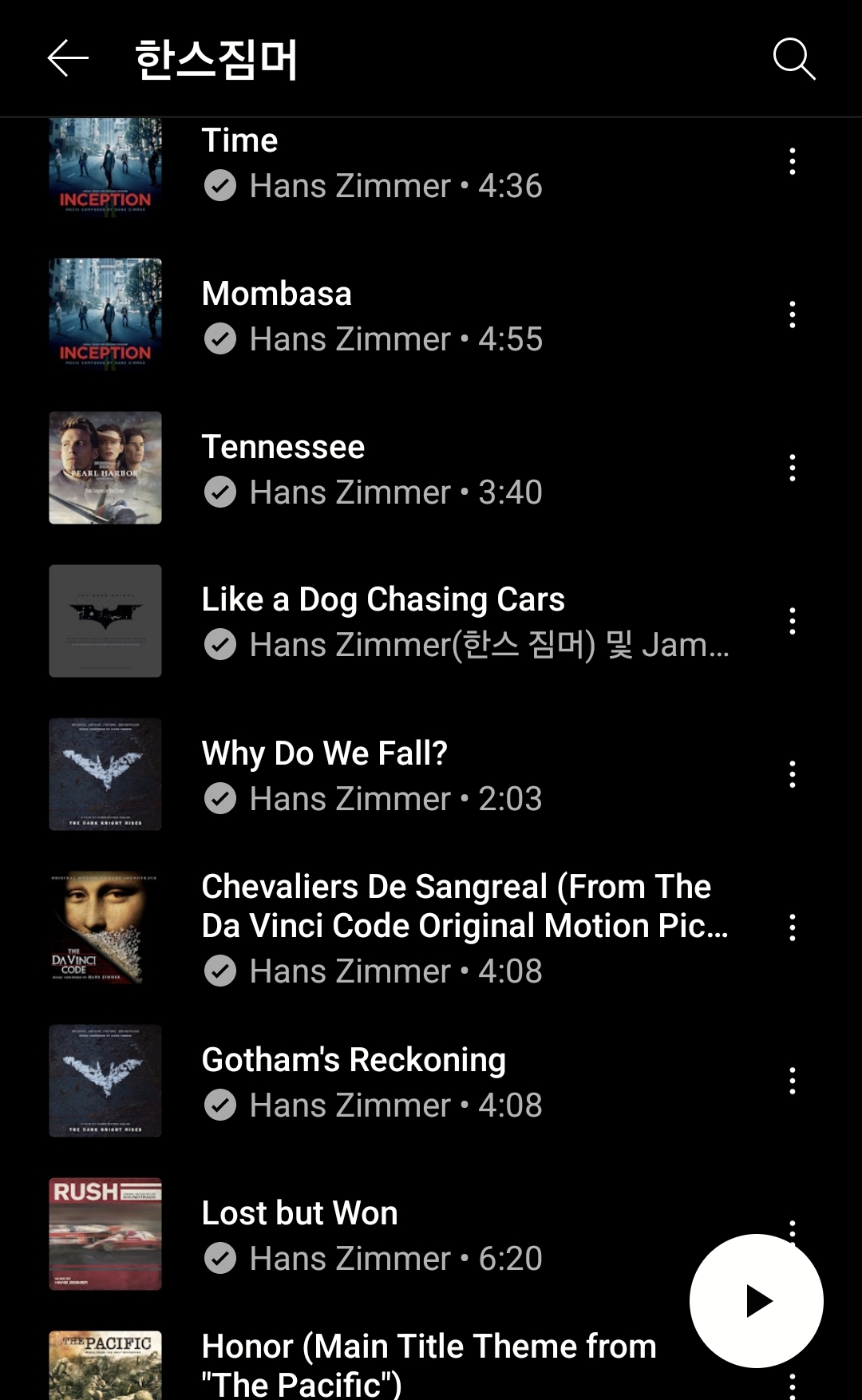862x1400 pixels.
Task: Open options menu for Tennessee
Action: [792, 468]
